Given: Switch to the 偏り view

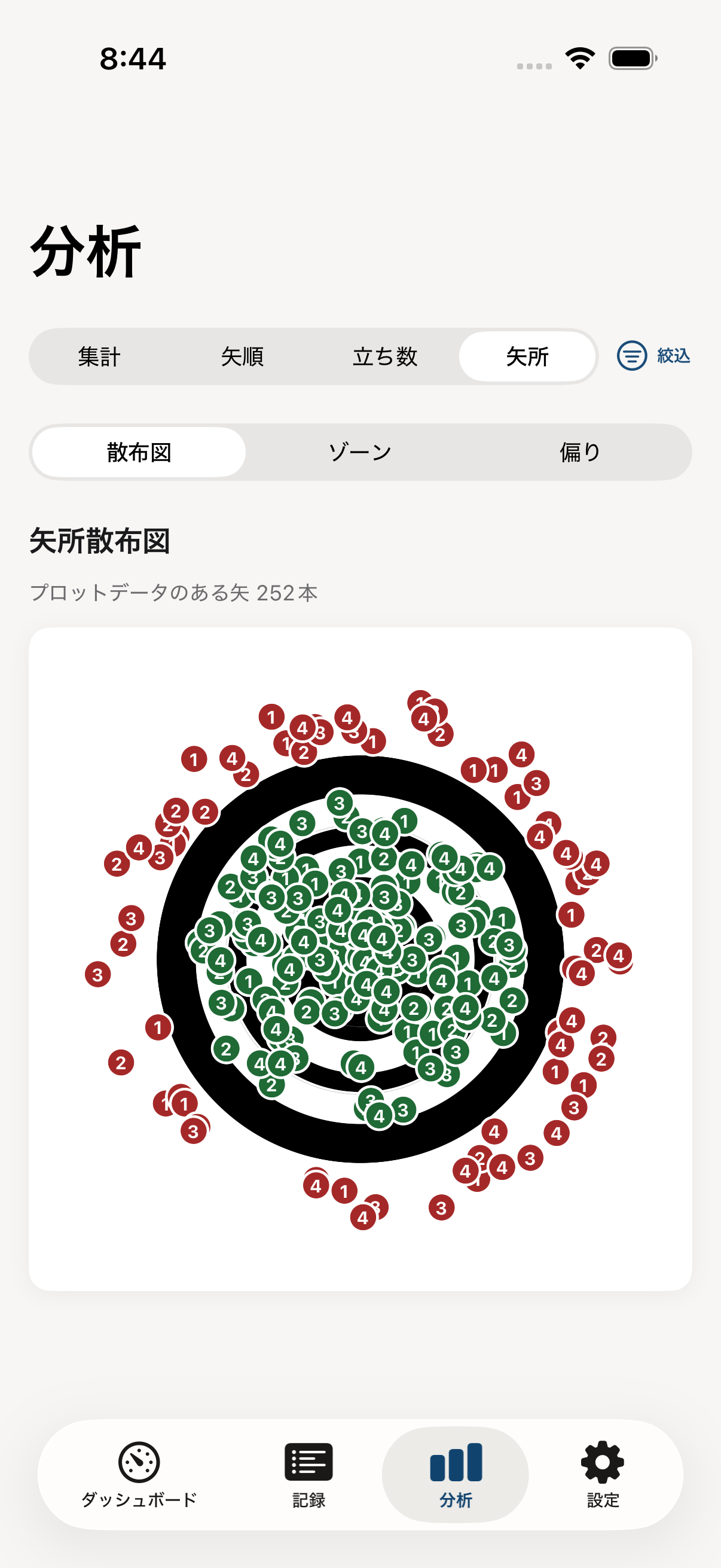Looking at the screenshot, I should [580, 452].
